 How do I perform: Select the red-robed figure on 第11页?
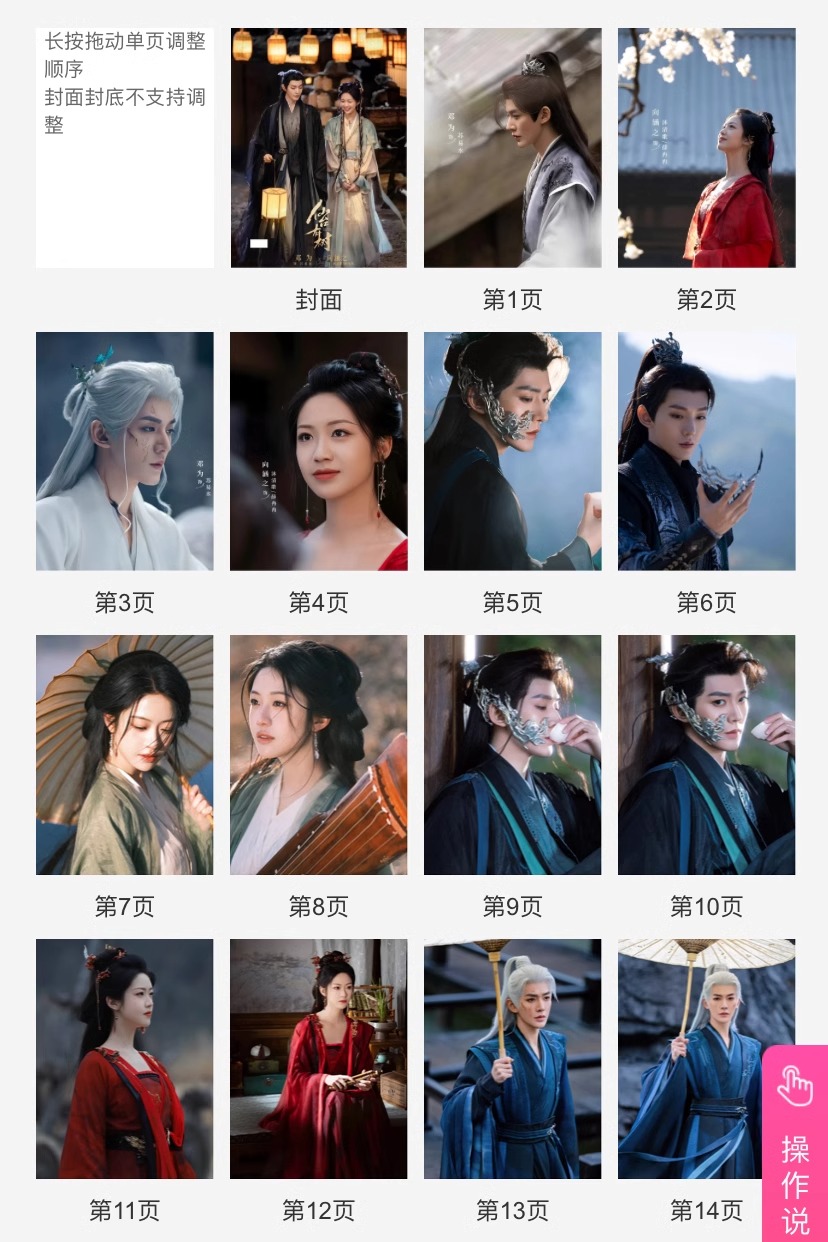pos(124,1059)
